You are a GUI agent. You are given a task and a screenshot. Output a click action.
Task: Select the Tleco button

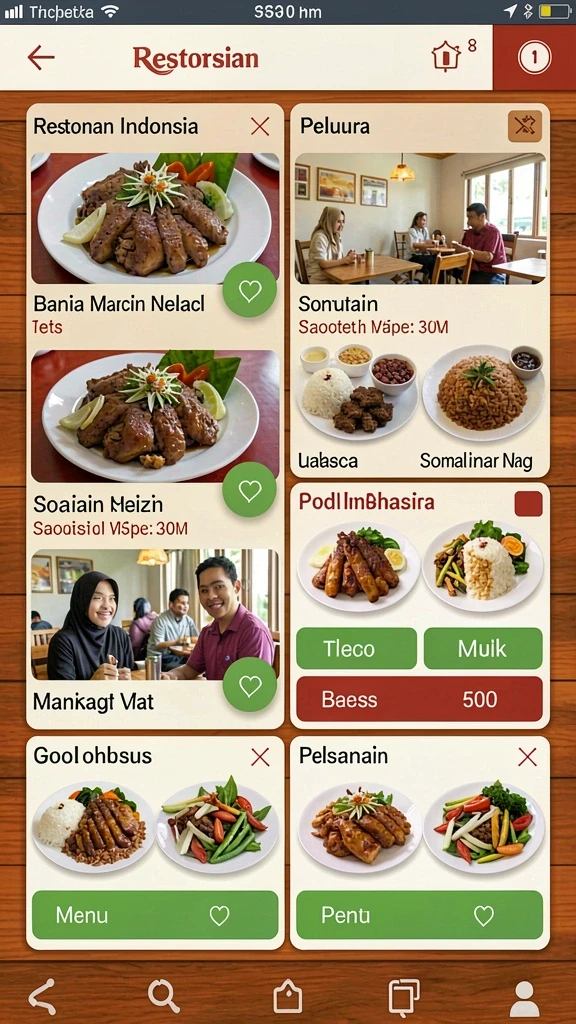[x=357, y=648]
